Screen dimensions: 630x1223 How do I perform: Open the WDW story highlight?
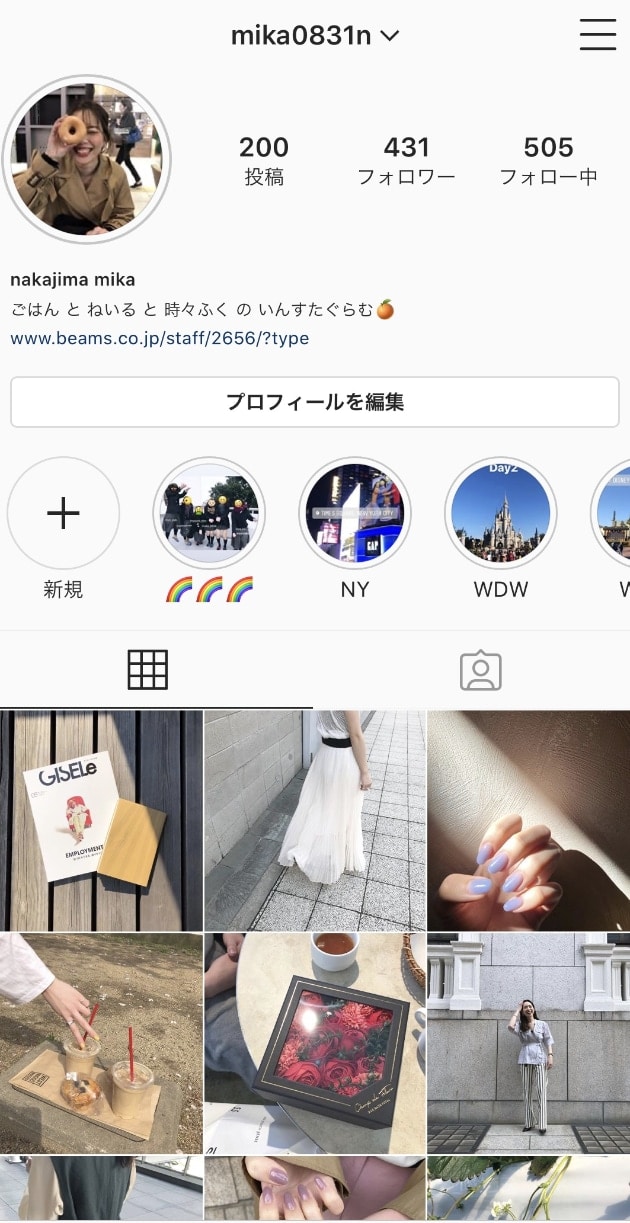[501, 513]
